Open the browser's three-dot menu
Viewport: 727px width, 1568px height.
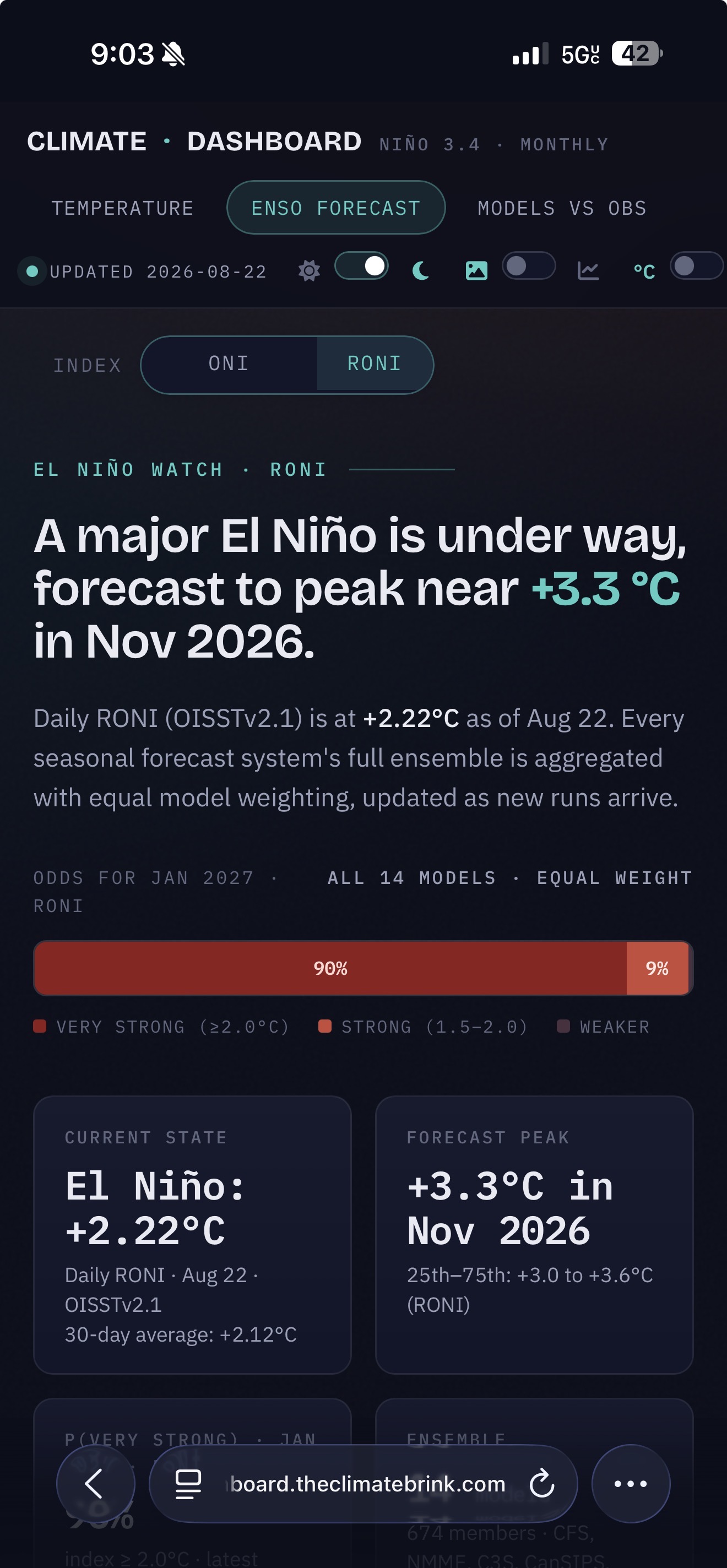point(631,1483)
